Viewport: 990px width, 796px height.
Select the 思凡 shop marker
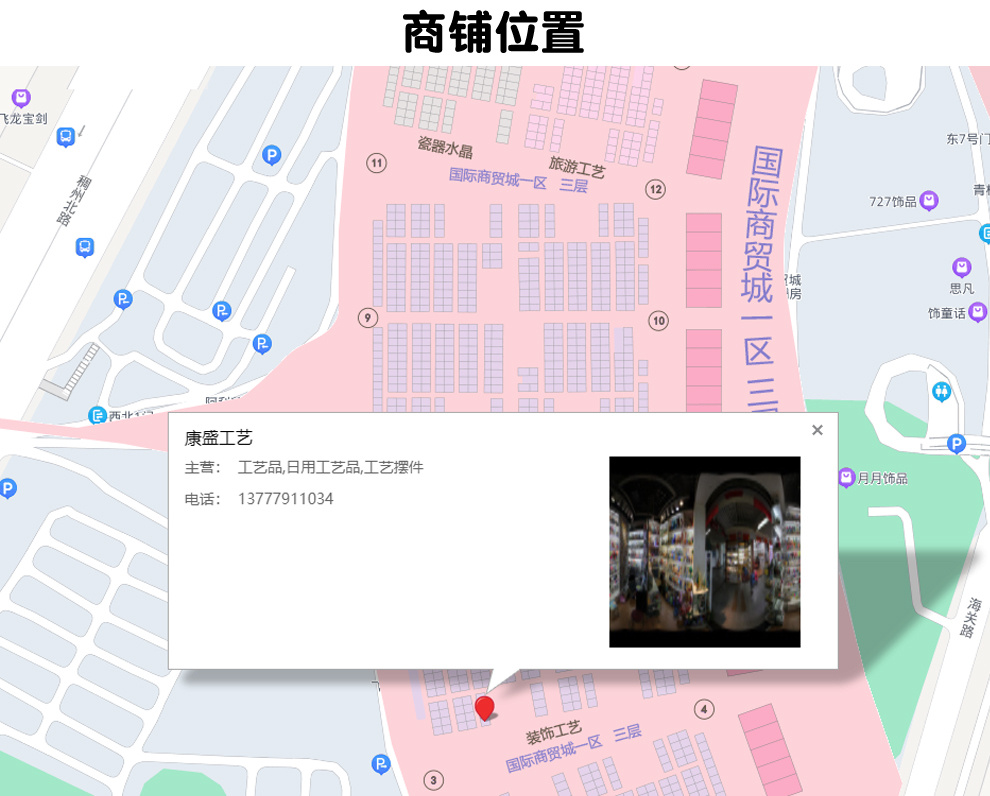coord(962,268)
